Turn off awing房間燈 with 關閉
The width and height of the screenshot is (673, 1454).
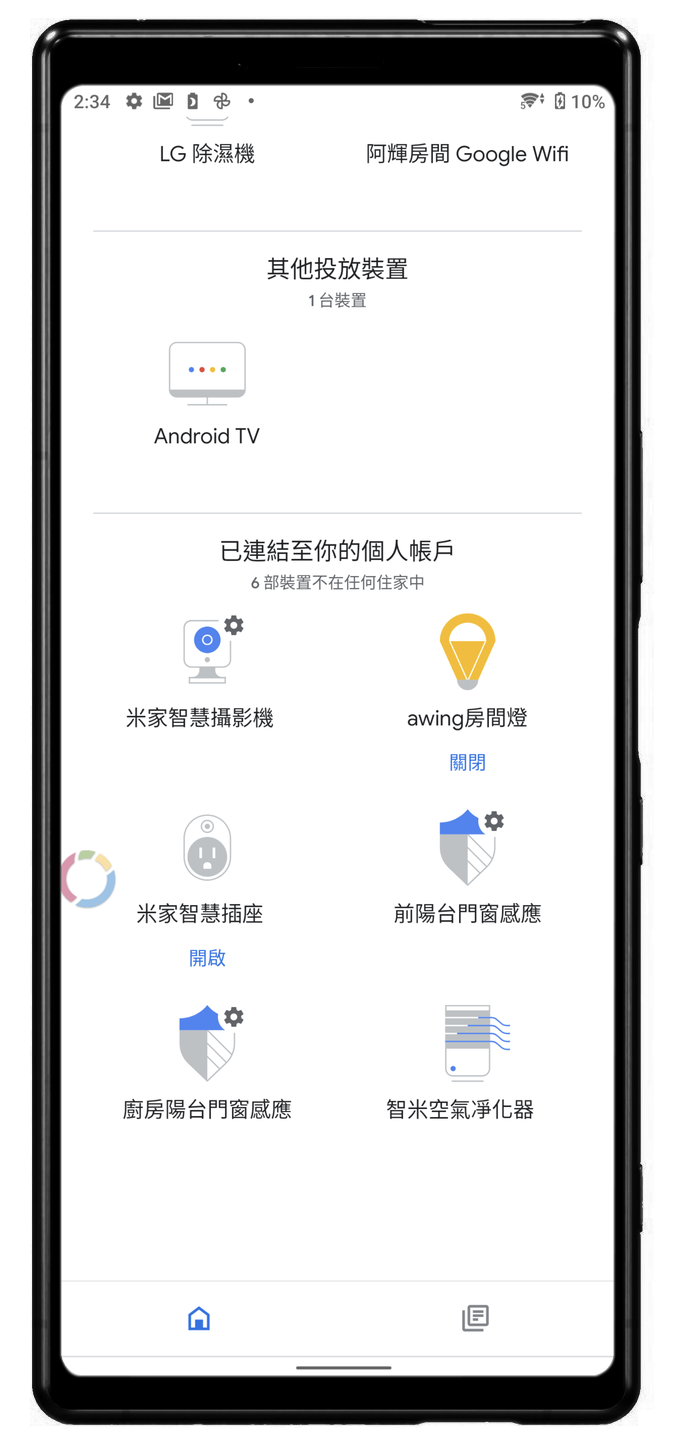click(x=467, y=763)
